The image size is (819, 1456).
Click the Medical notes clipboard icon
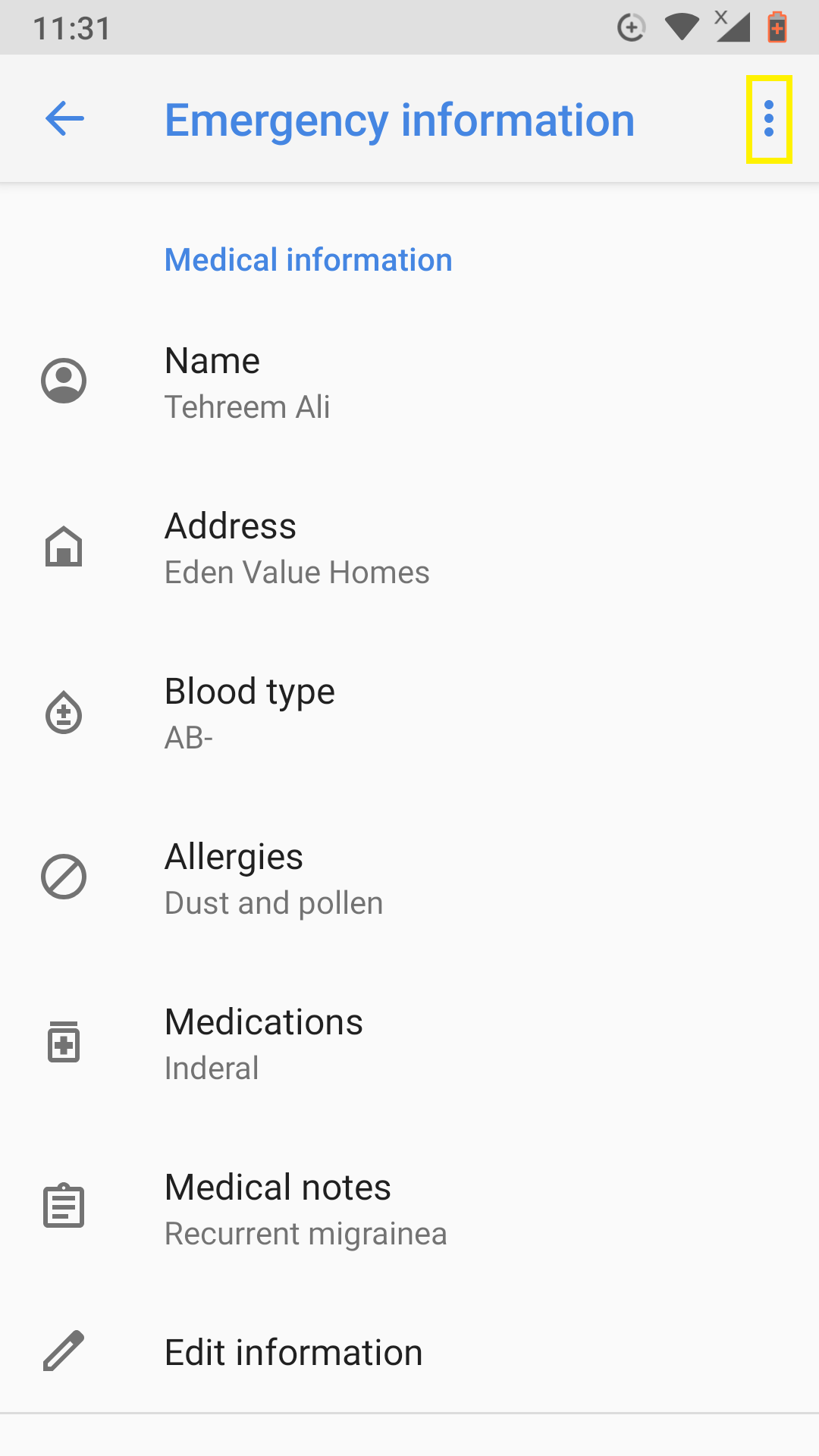pos(64,1207)
